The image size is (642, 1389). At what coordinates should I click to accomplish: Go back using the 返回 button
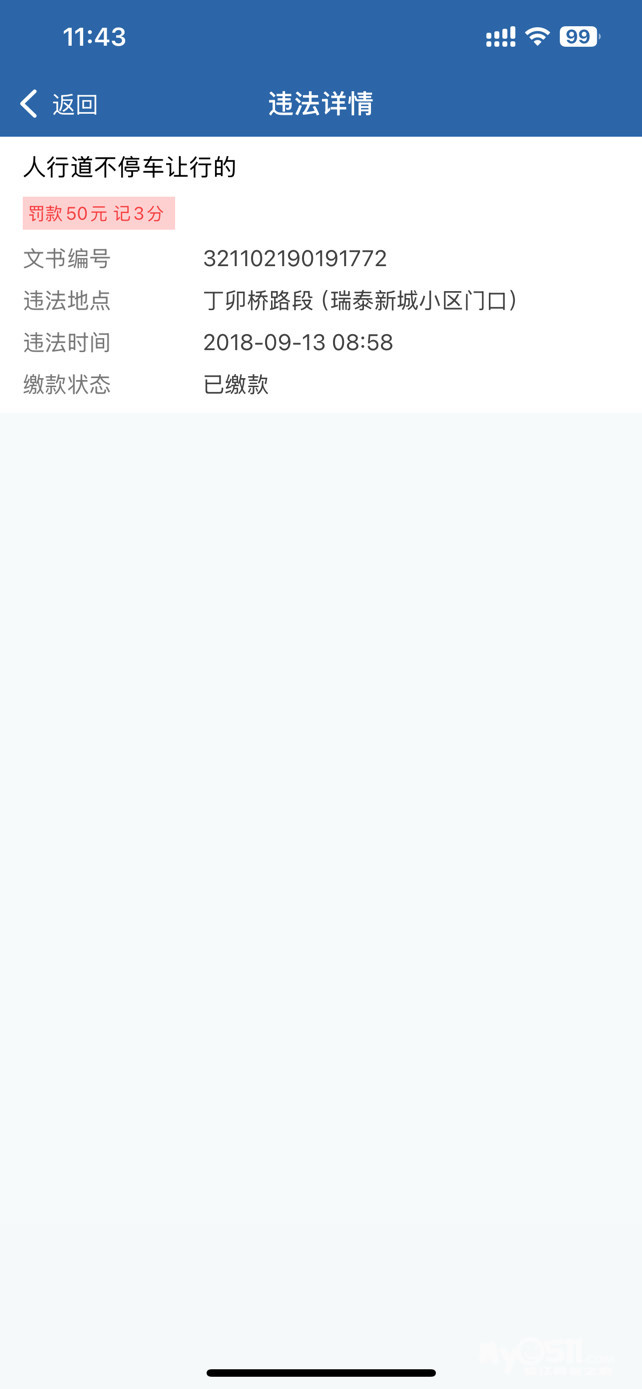[x=59, y=104]
